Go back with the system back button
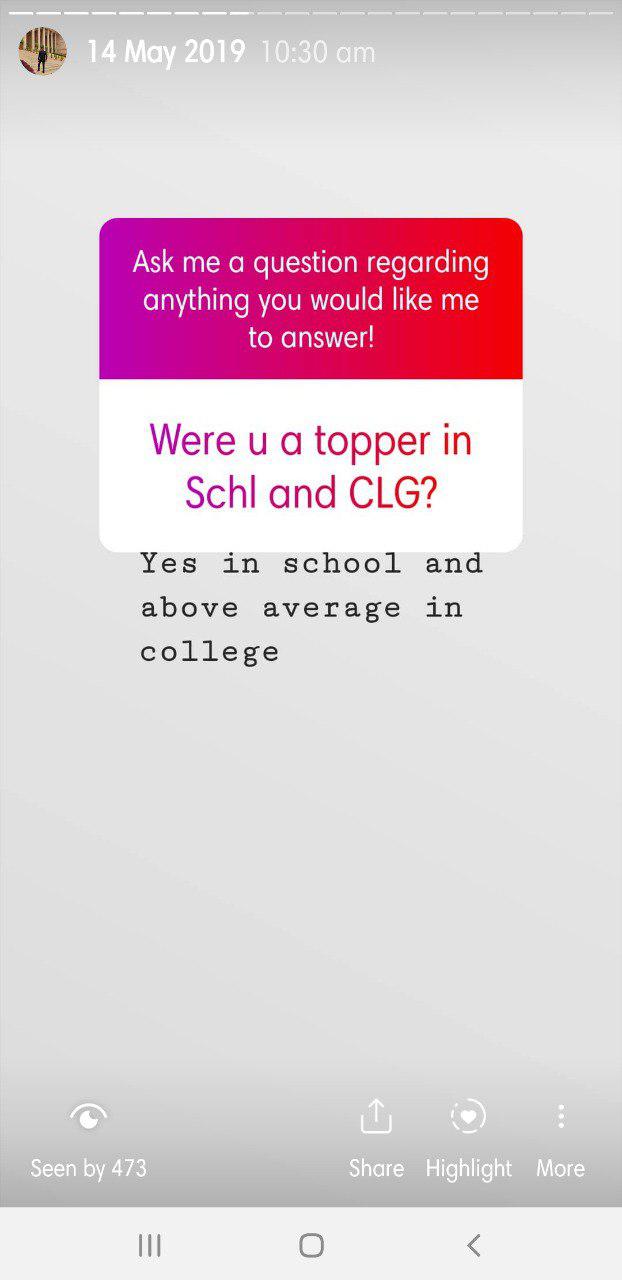Viewport: 622px width, 1280px height. pos(473,1245)
